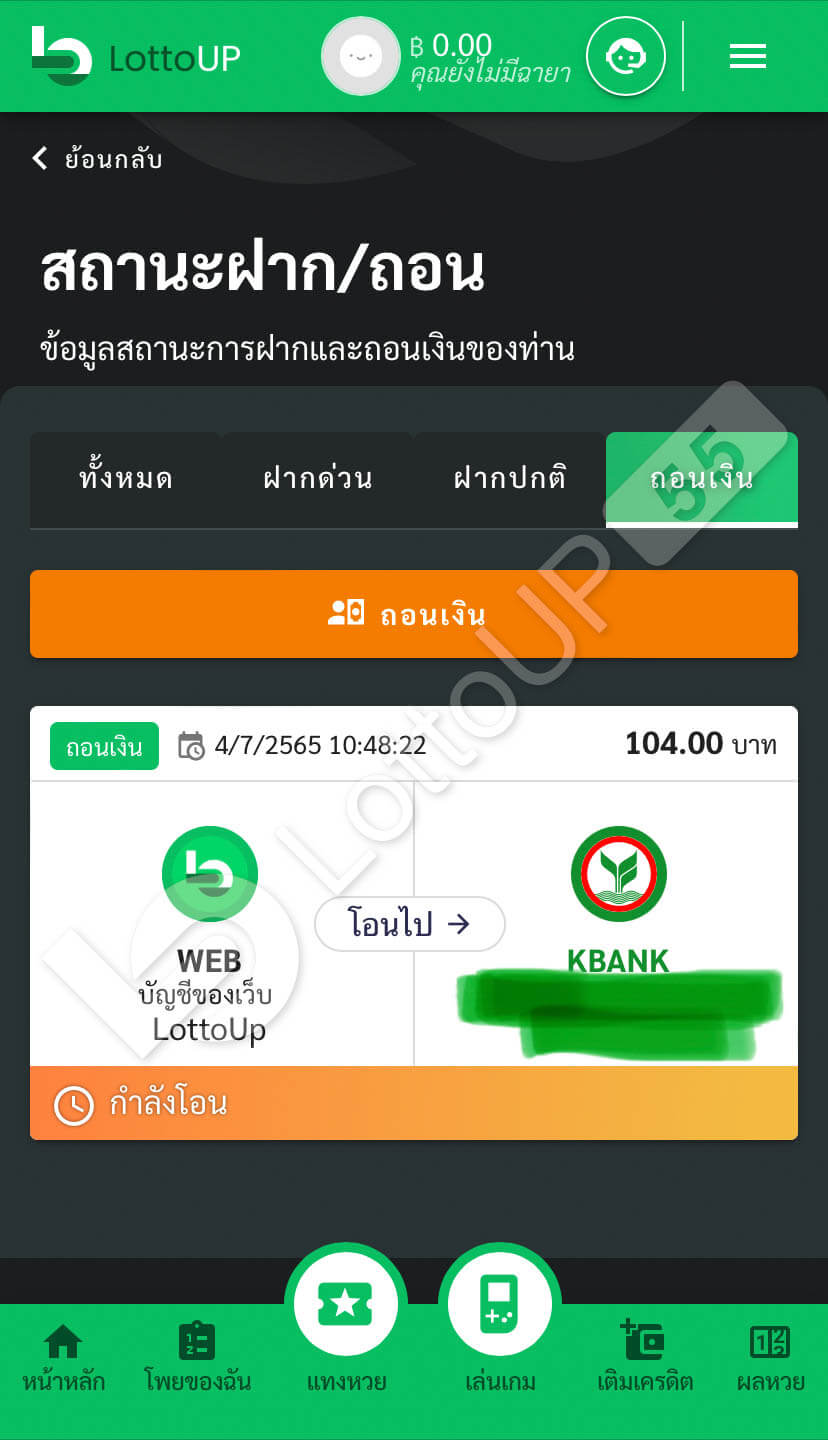Go back via ย้อนกลับ
Viewport: 828px width, 1440px height.
coord(97,159)
